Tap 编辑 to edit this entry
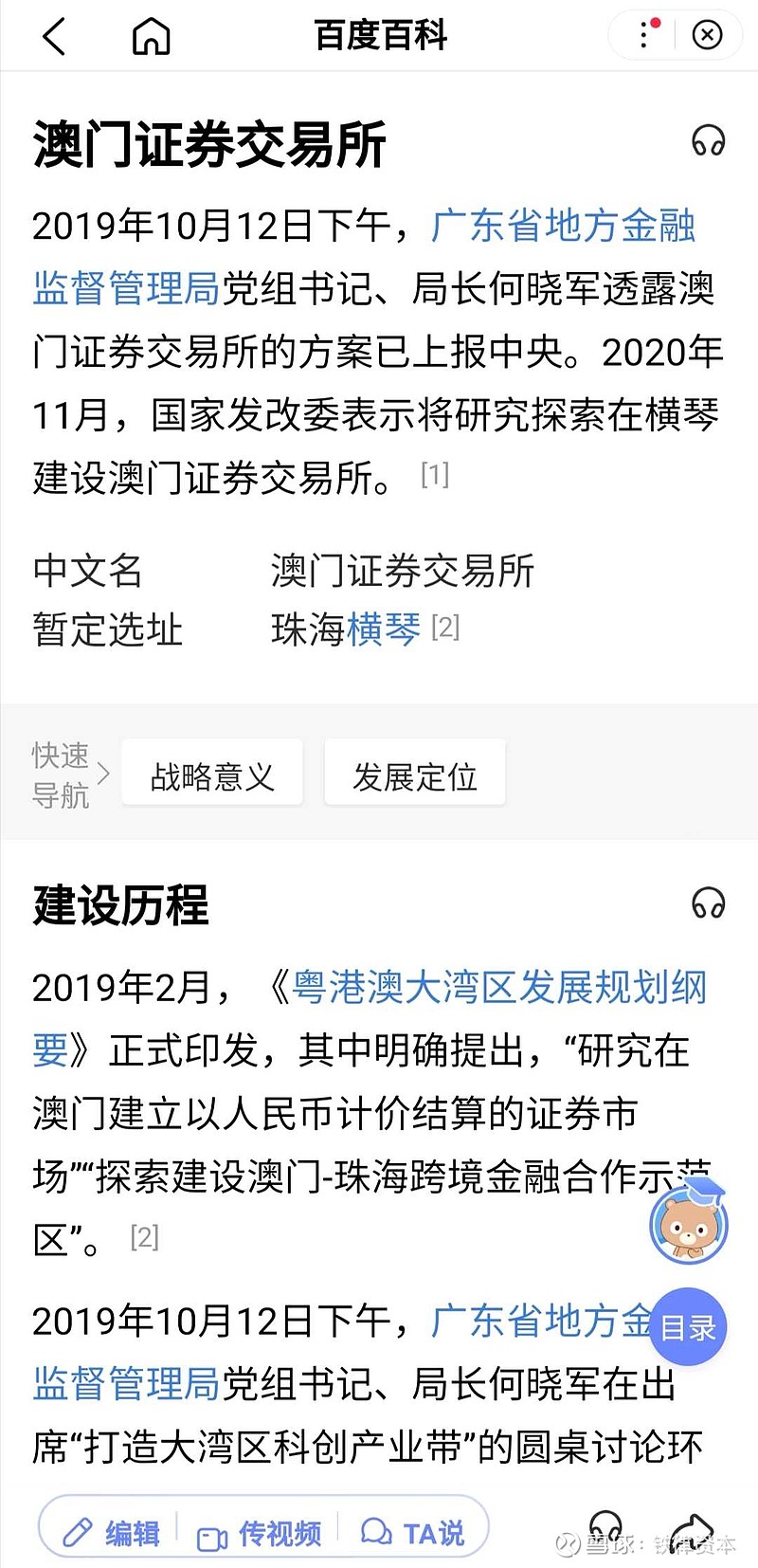This screenshot has width=758, height=1568. [112, 1532]
